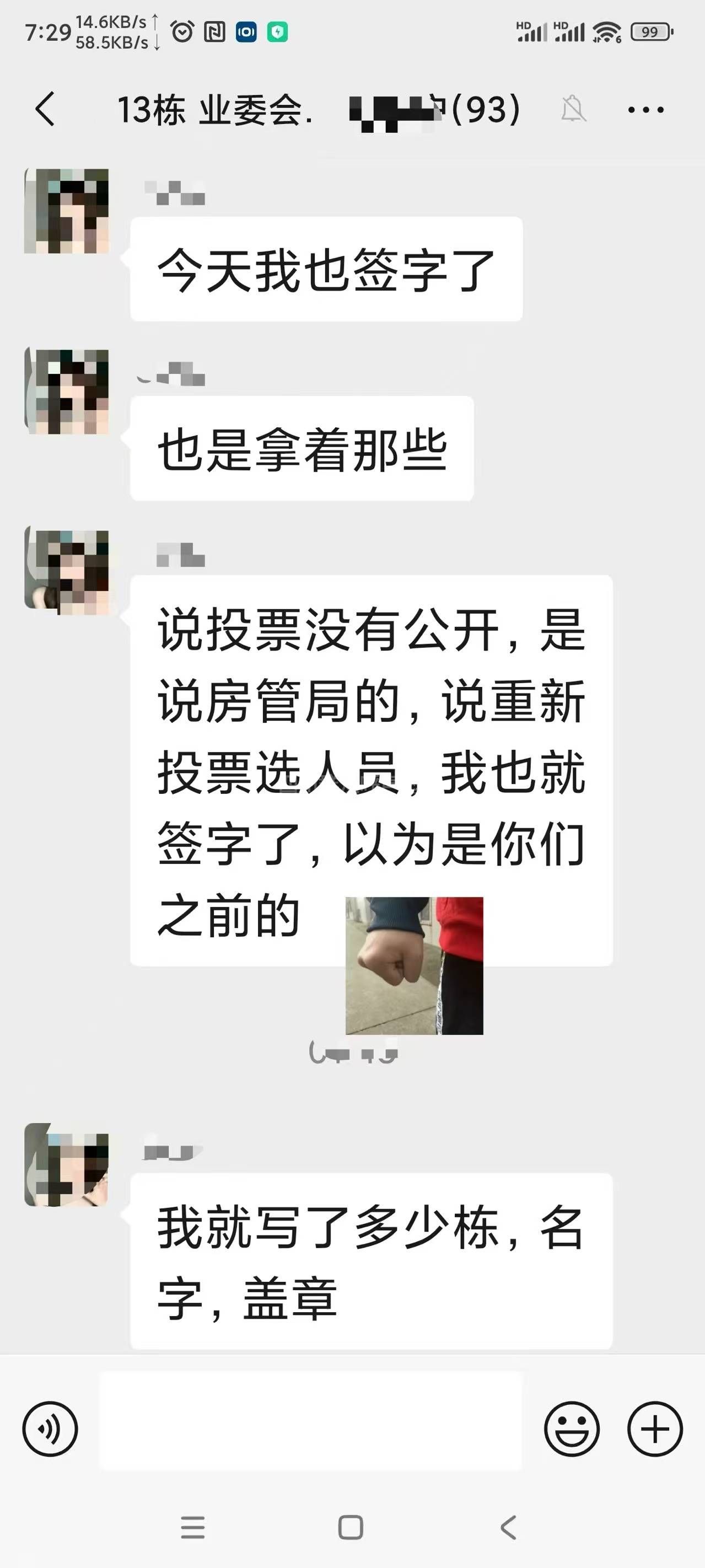This screenshot has height=1568, width=705.
Task: Open the emoji picker
Action: [x=572, y=1429]
